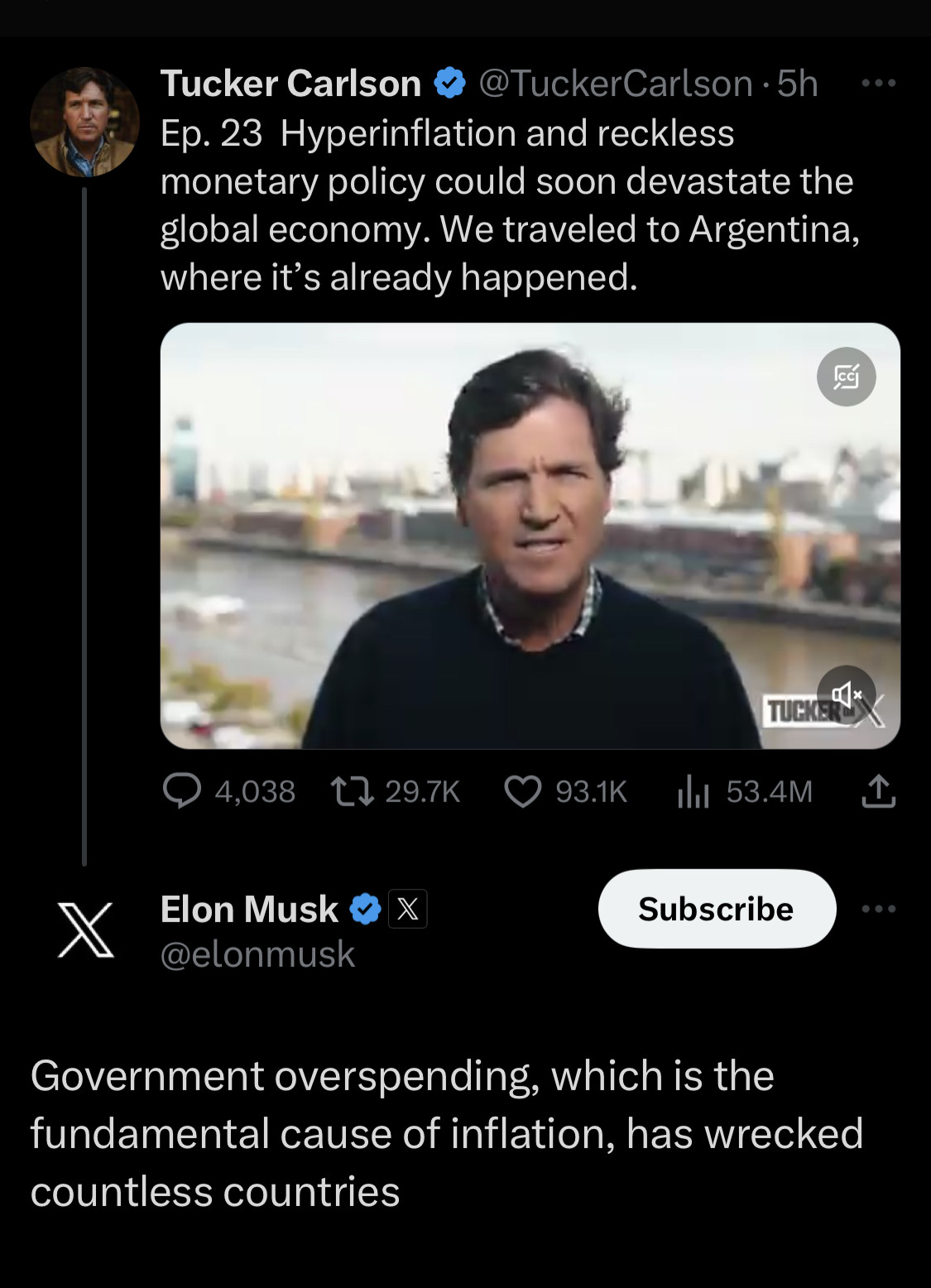Reply to Tucker Carlson's post
931x1288 pixels.
tap(182, 791)
